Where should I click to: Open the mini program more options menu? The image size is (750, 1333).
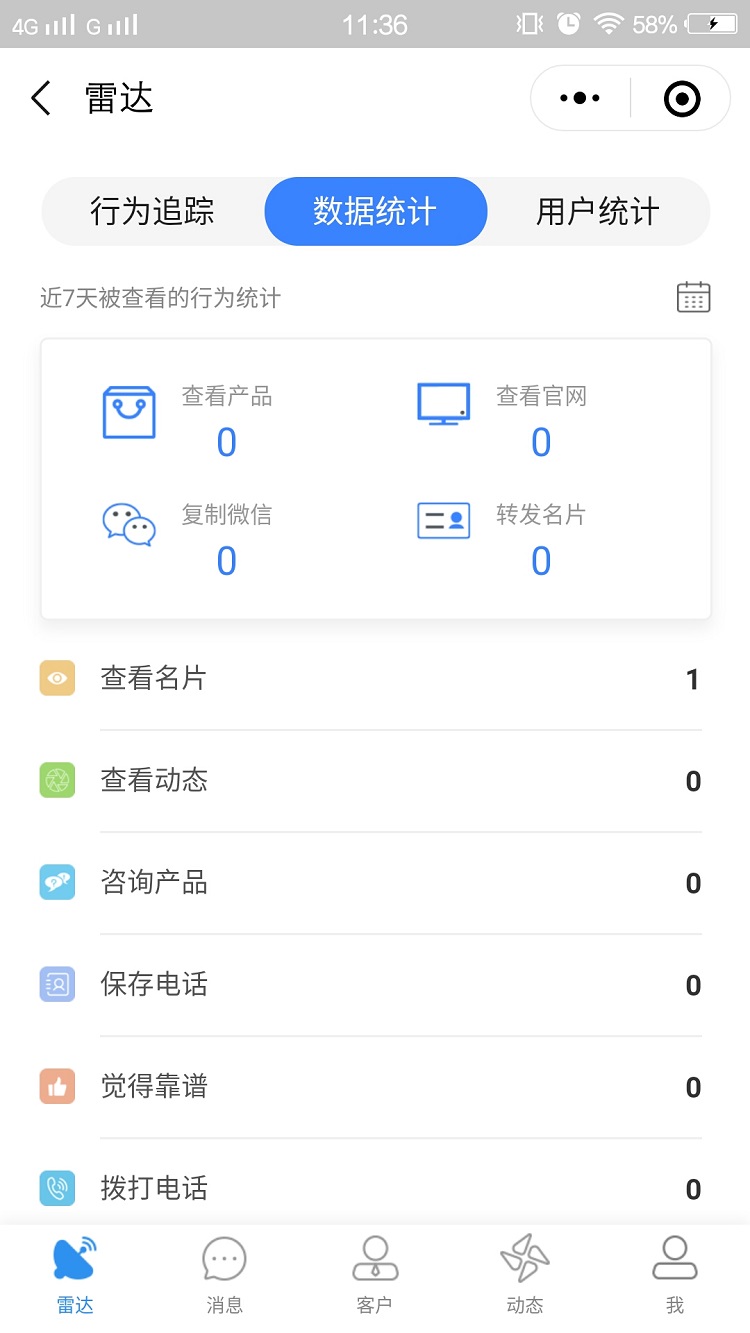[580, 98]
